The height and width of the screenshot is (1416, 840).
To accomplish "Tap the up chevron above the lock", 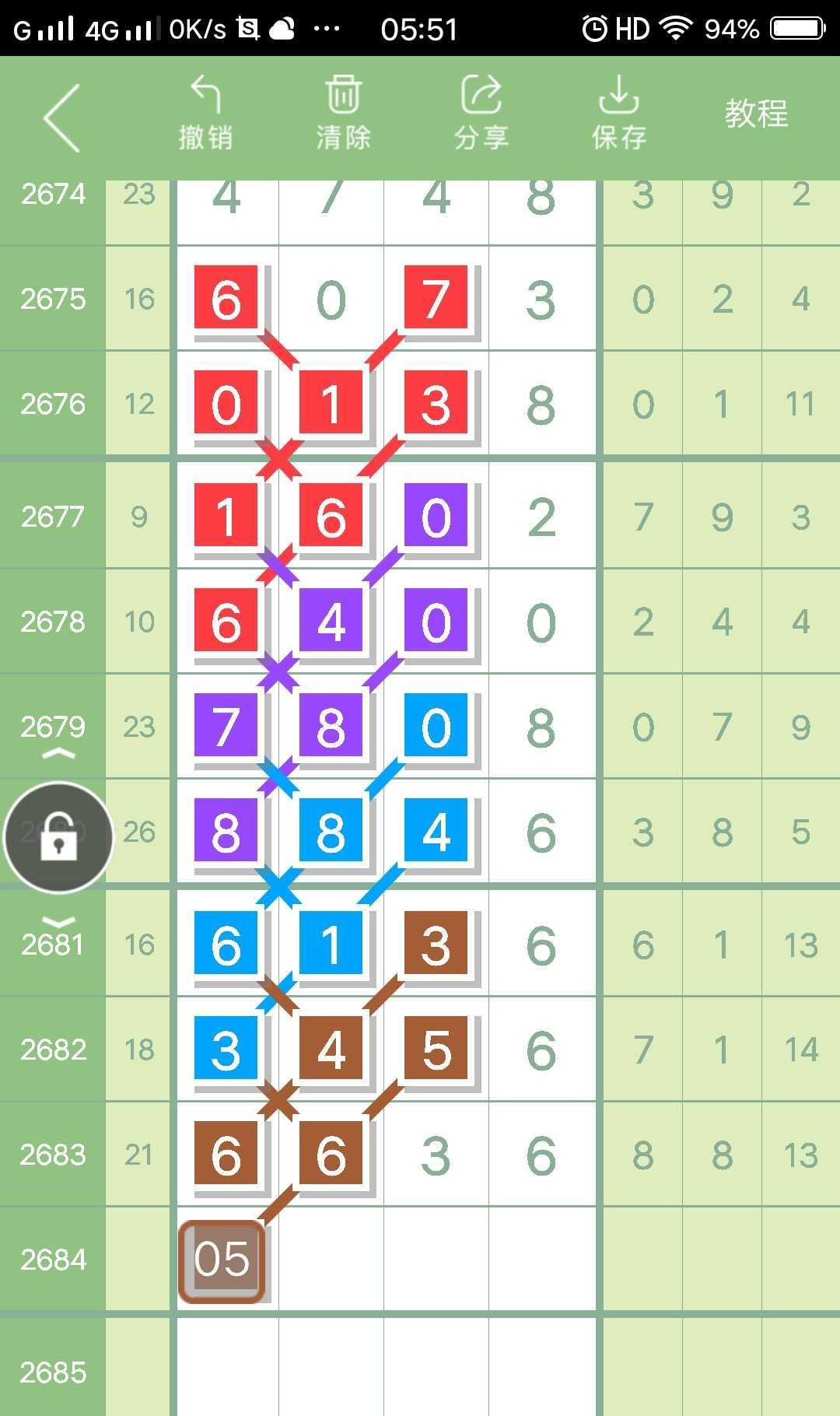I will pos(58,754).
